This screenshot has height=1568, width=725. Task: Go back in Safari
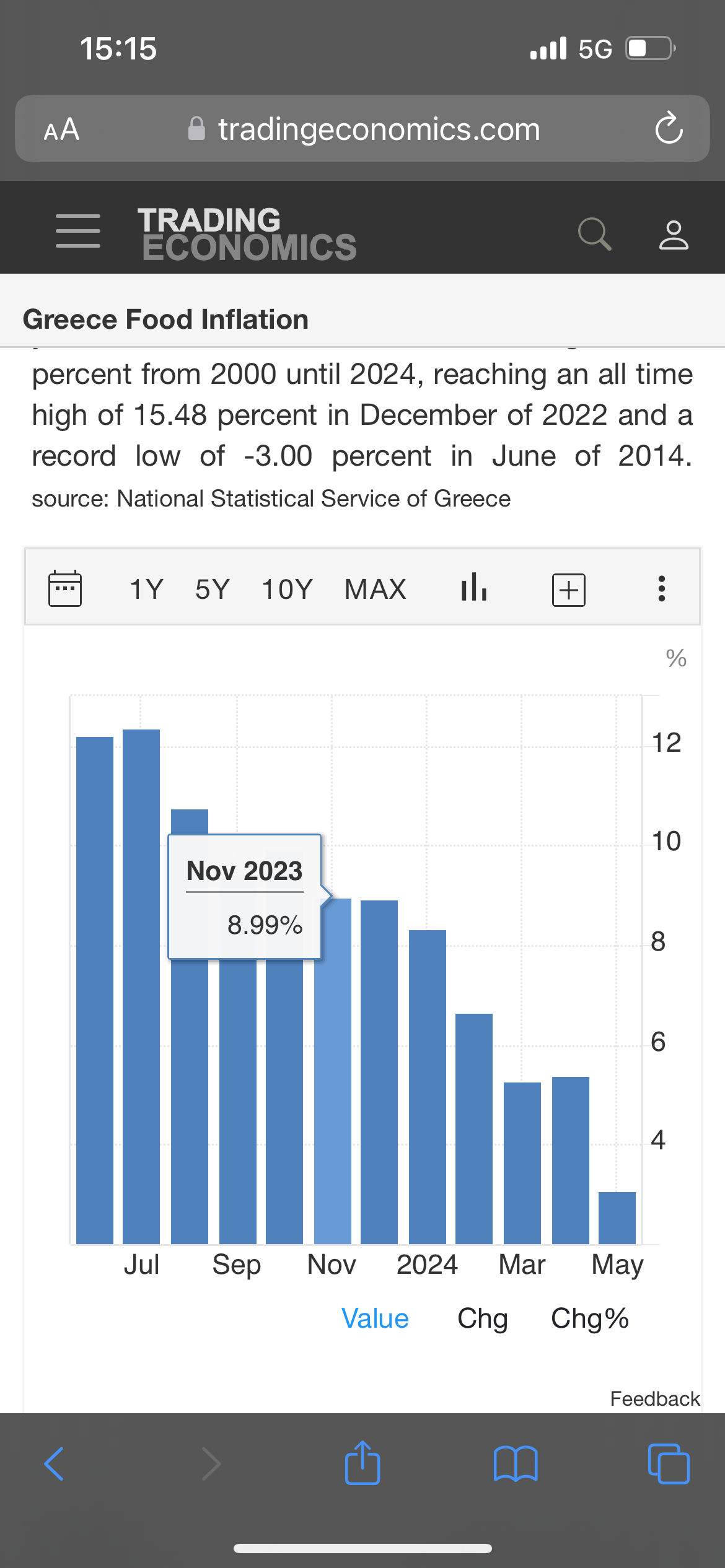[x=54, y=1464]
